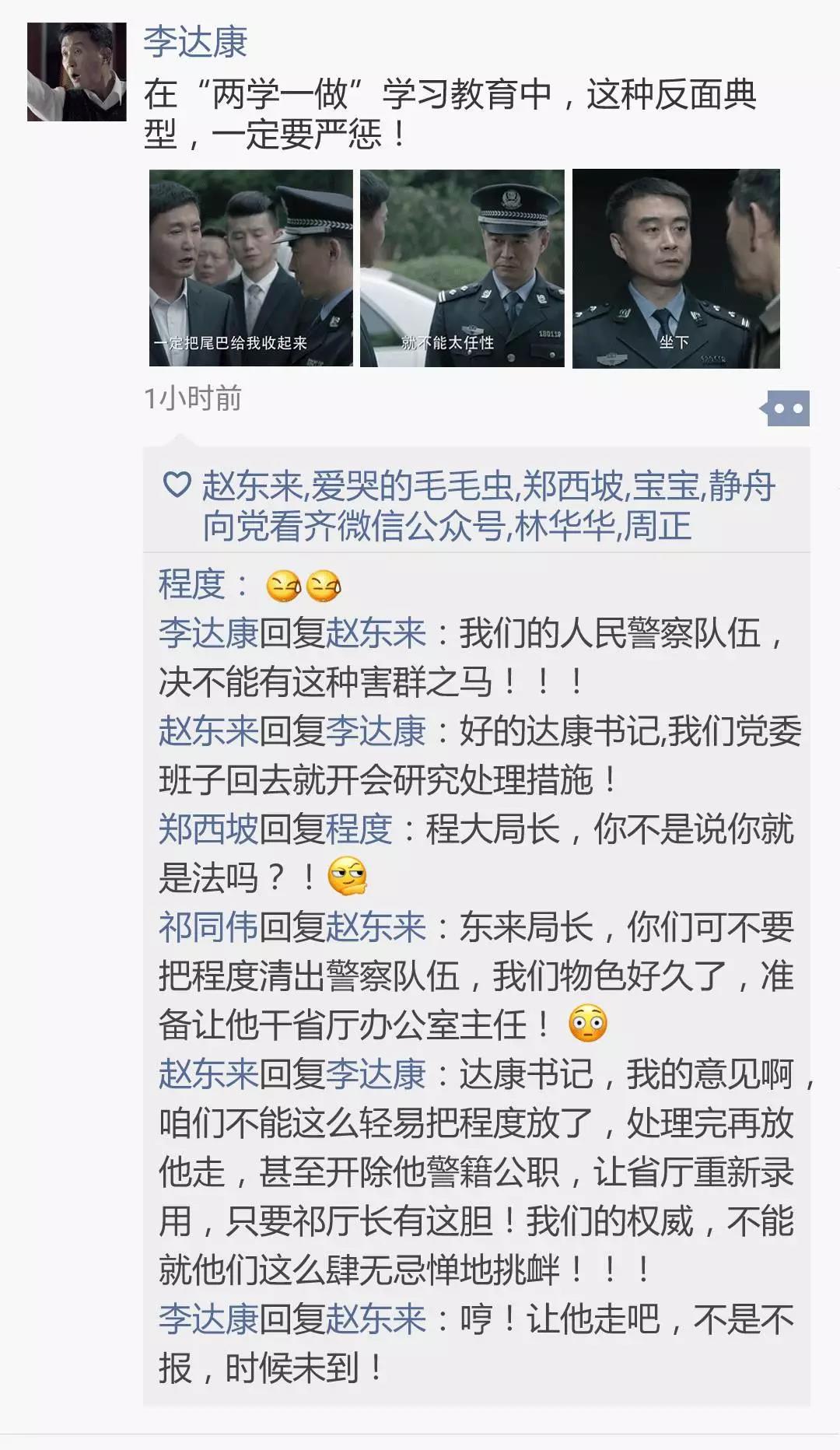Viewport: 840px width, 1450px height.
Task: Reply to 郑西坡's comment about 程大局长
Action: 477,853
